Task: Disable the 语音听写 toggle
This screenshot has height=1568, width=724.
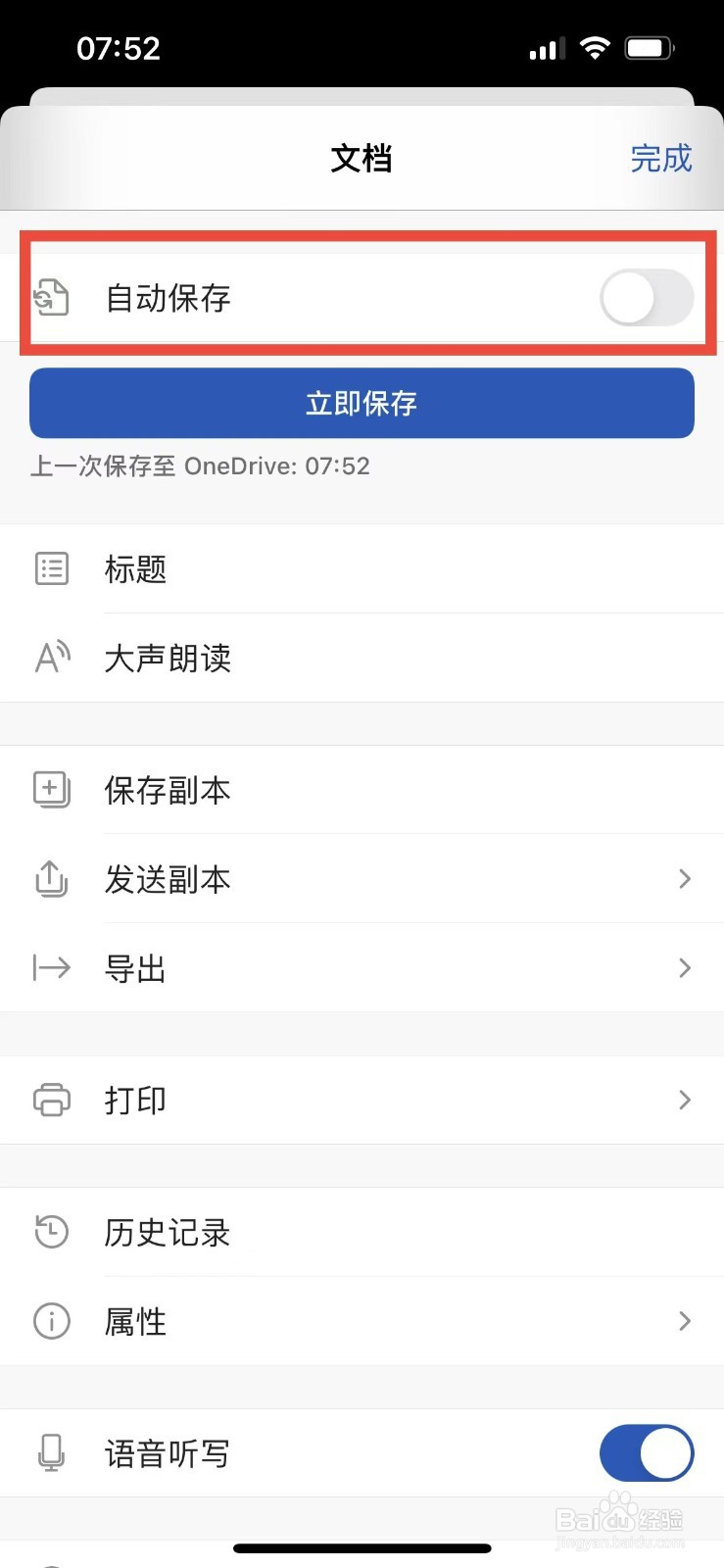Action: point(647,1452)
